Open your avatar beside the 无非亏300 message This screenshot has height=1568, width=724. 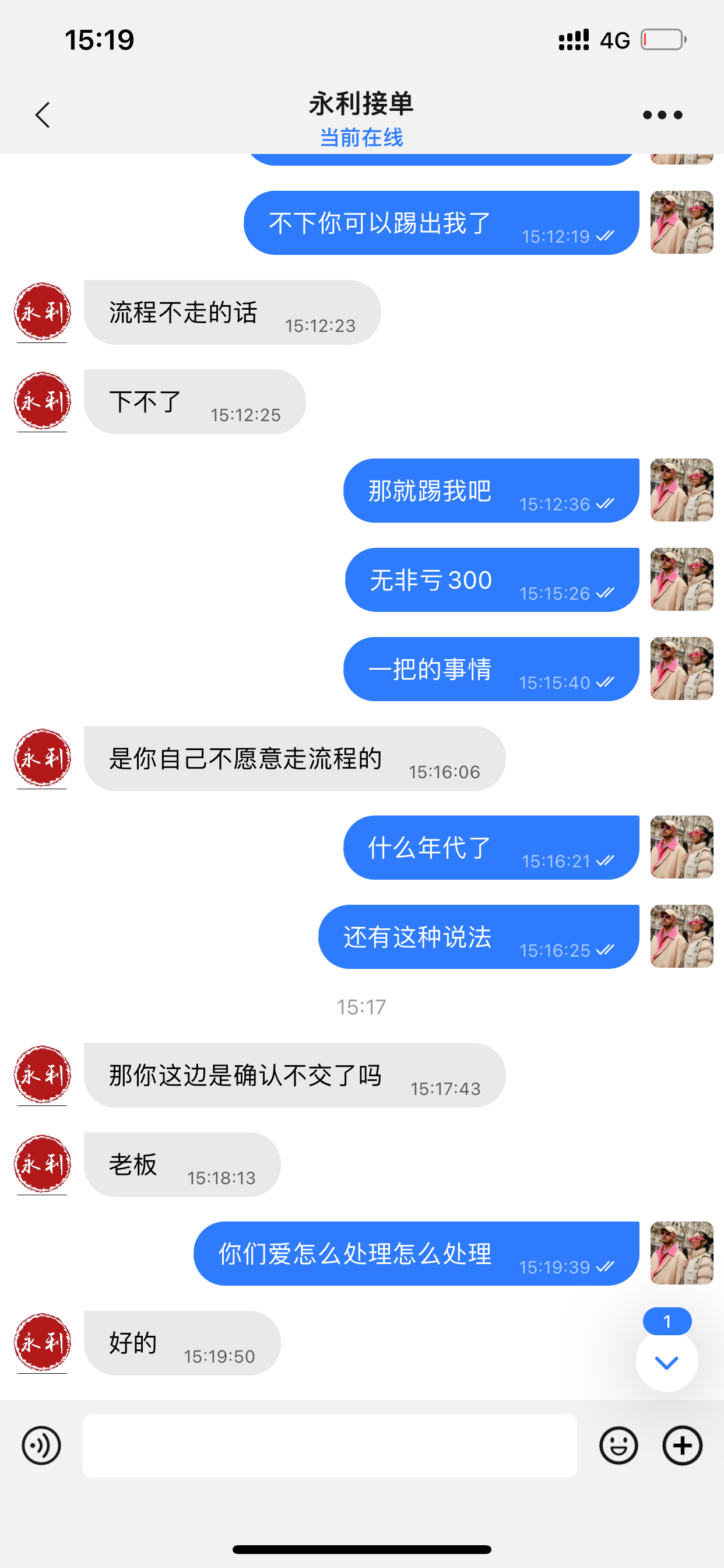[x=681, y=579]
